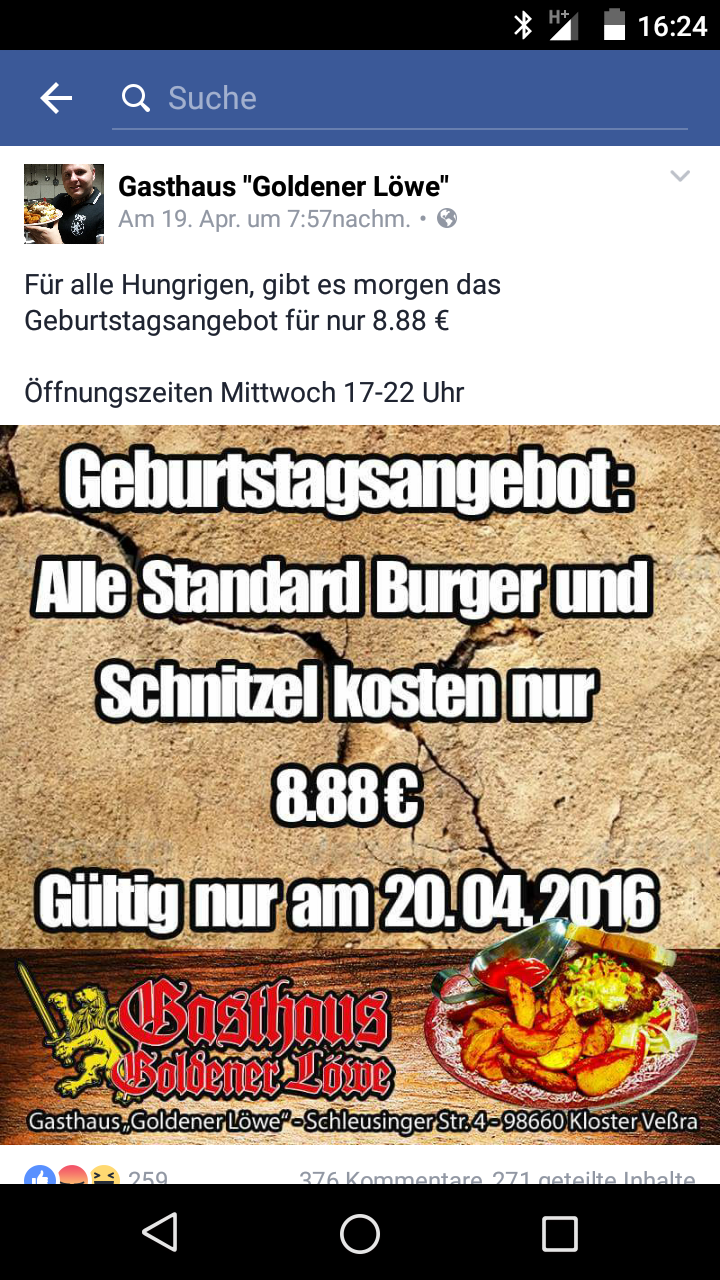Tap the system home button
The image size is (720, 1280).
click(360, 1233)
